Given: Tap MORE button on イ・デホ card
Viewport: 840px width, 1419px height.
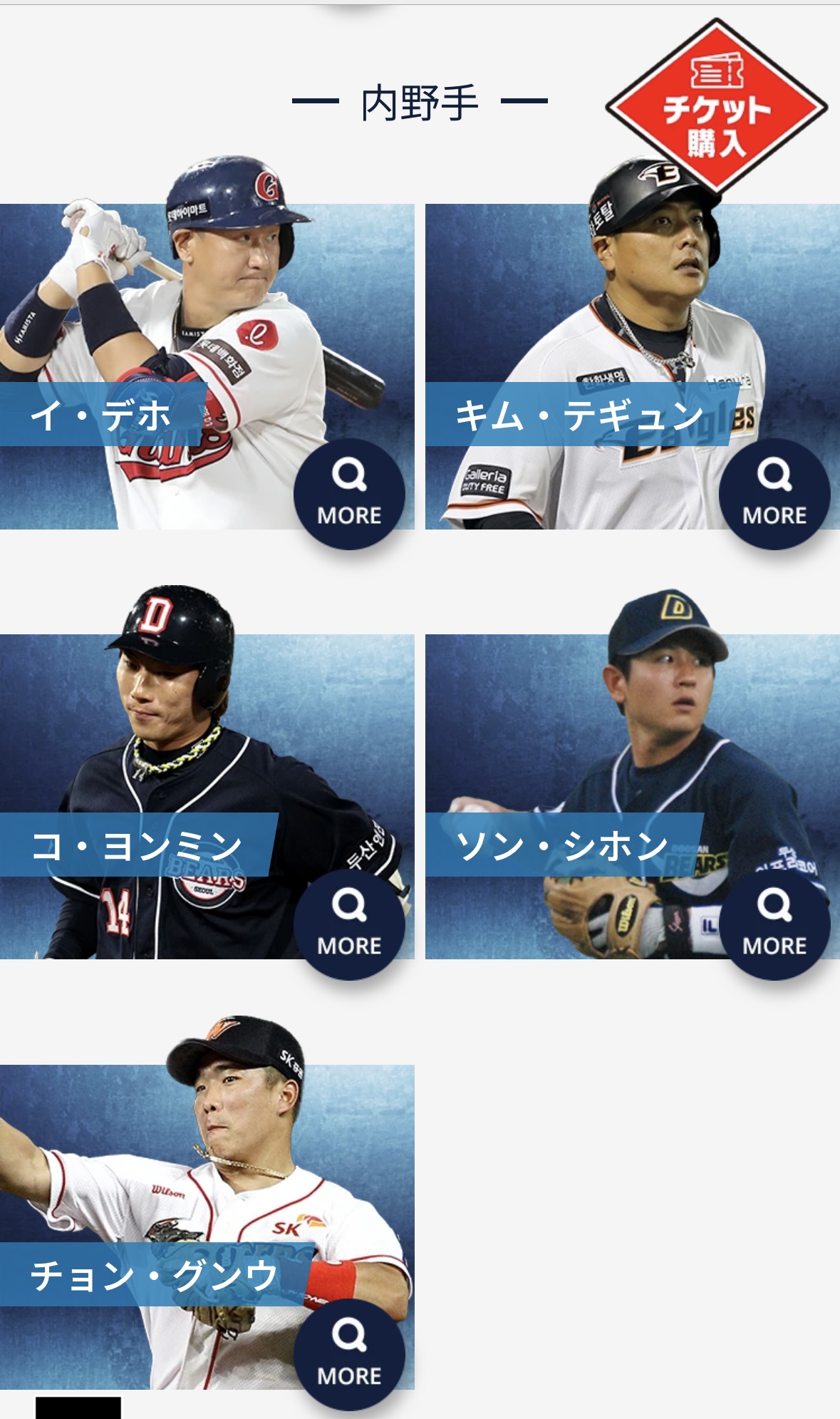Looking at the screenshot, I should (x=349, y=494).
